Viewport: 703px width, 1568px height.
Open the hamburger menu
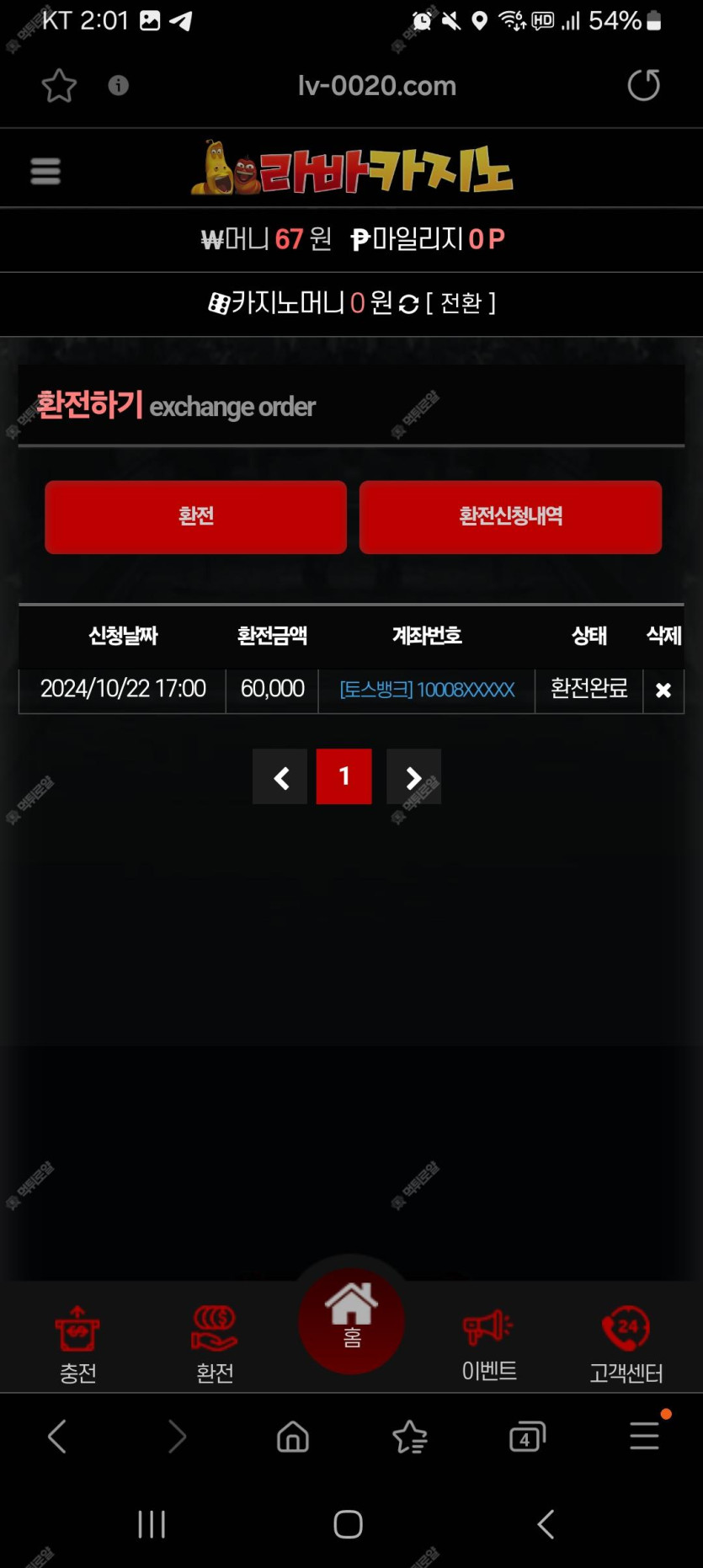[x=45, y=171]
